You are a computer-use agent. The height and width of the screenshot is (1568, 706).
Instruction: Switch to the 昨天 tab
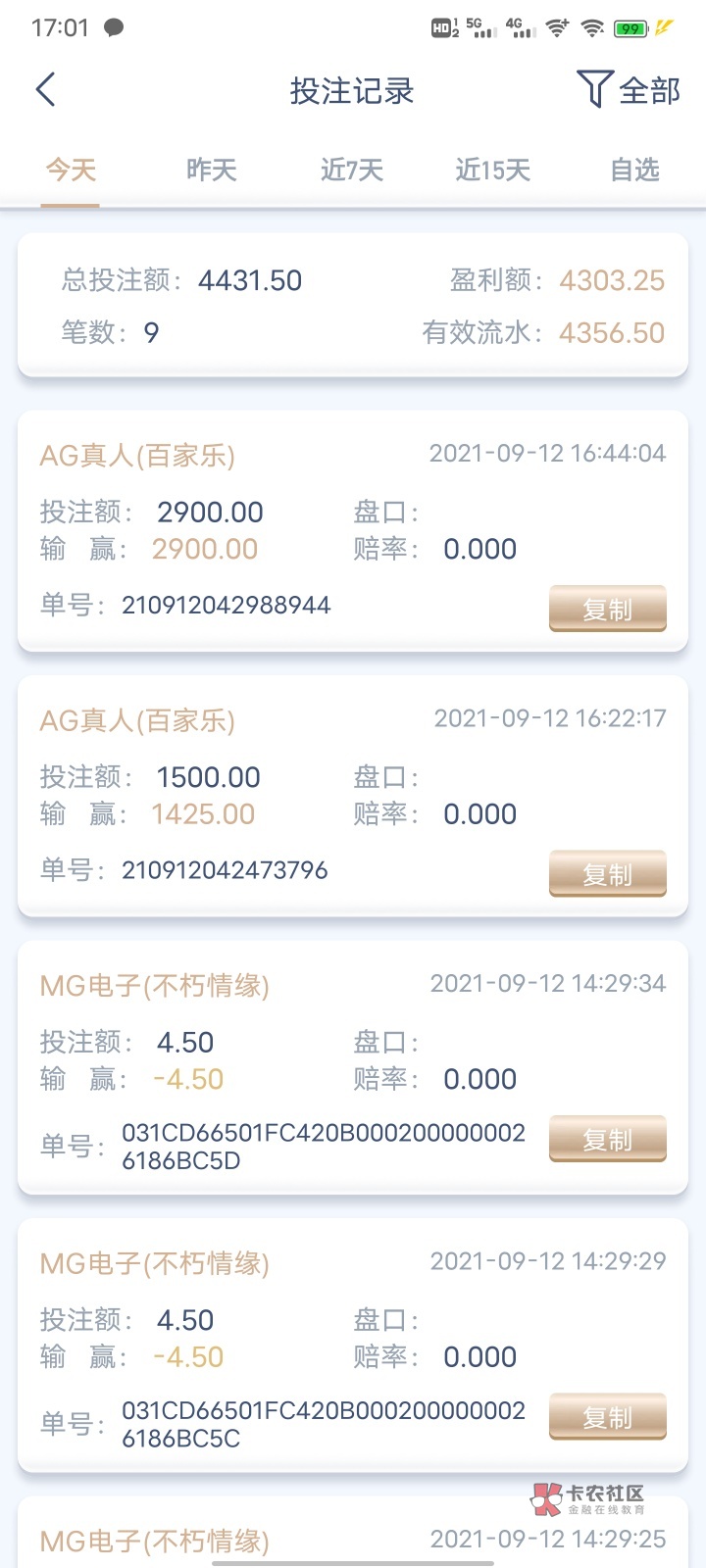click(x=212, y=171)
